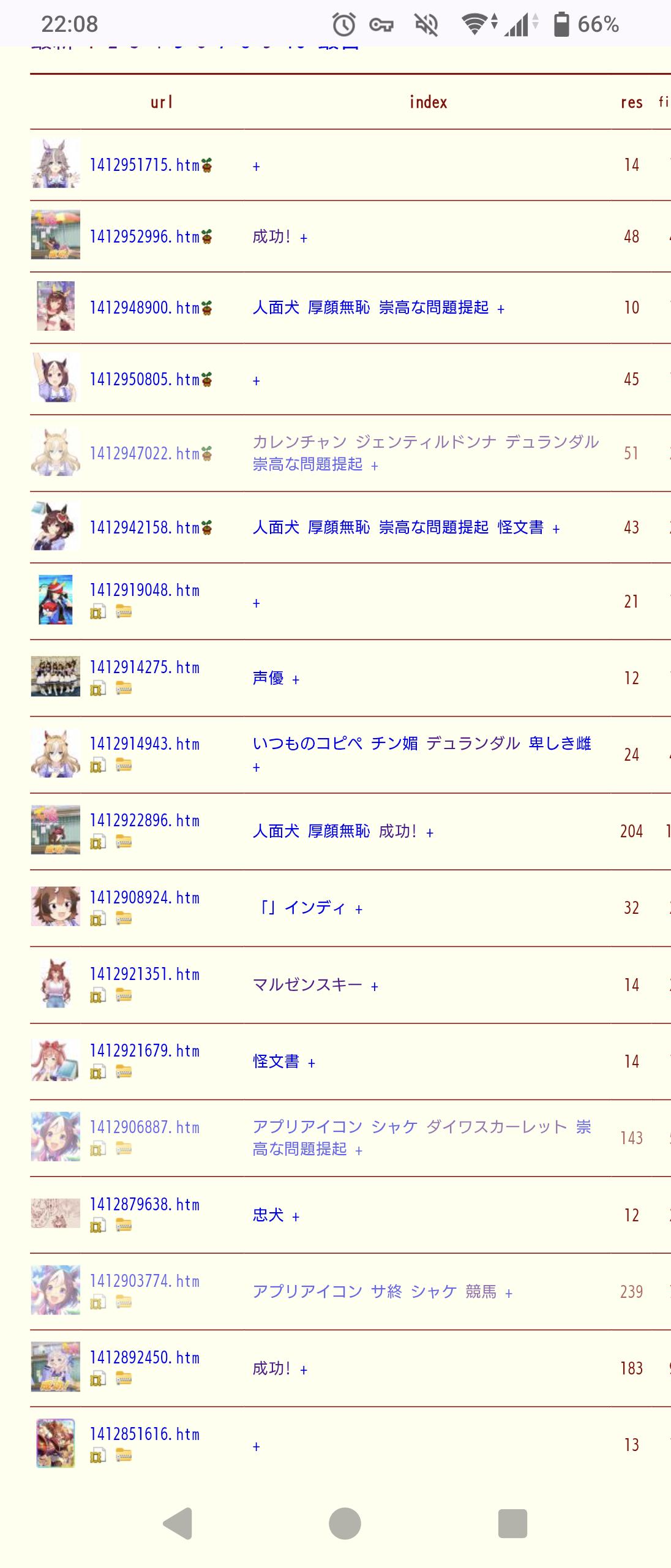Tap the folder icon under 1412914275.htm
The image size is (671, 1568).
[124, 688]
